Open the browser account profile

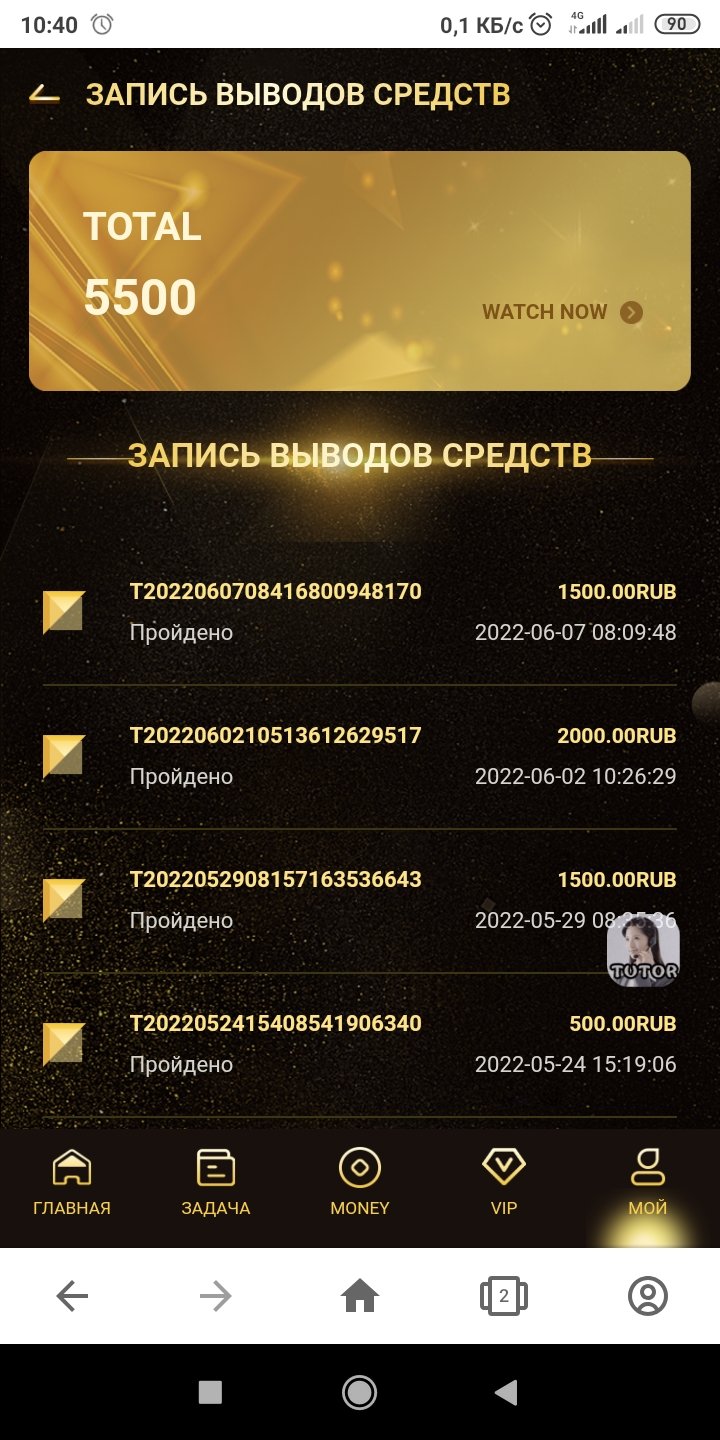click(648, 1297)
